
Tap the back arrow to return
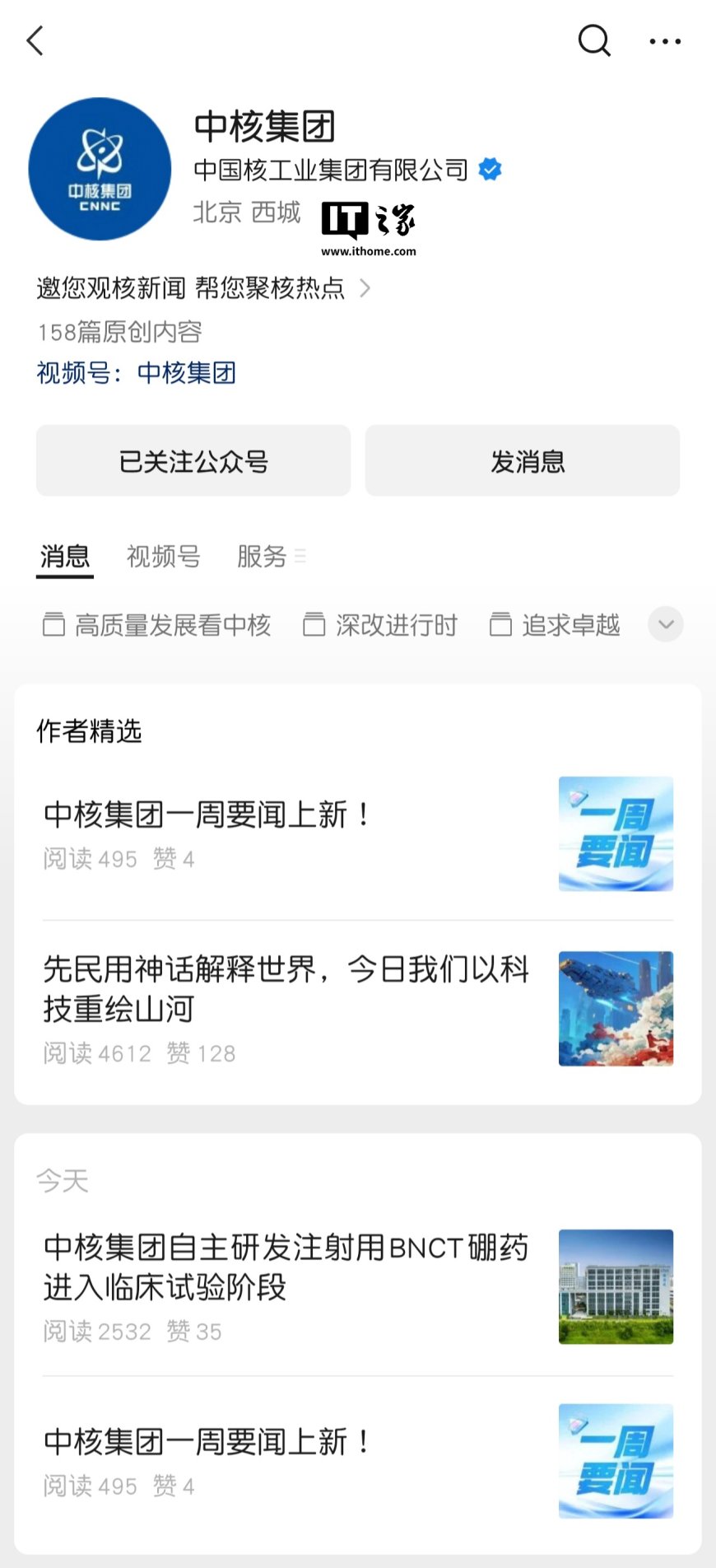[35, 40]
